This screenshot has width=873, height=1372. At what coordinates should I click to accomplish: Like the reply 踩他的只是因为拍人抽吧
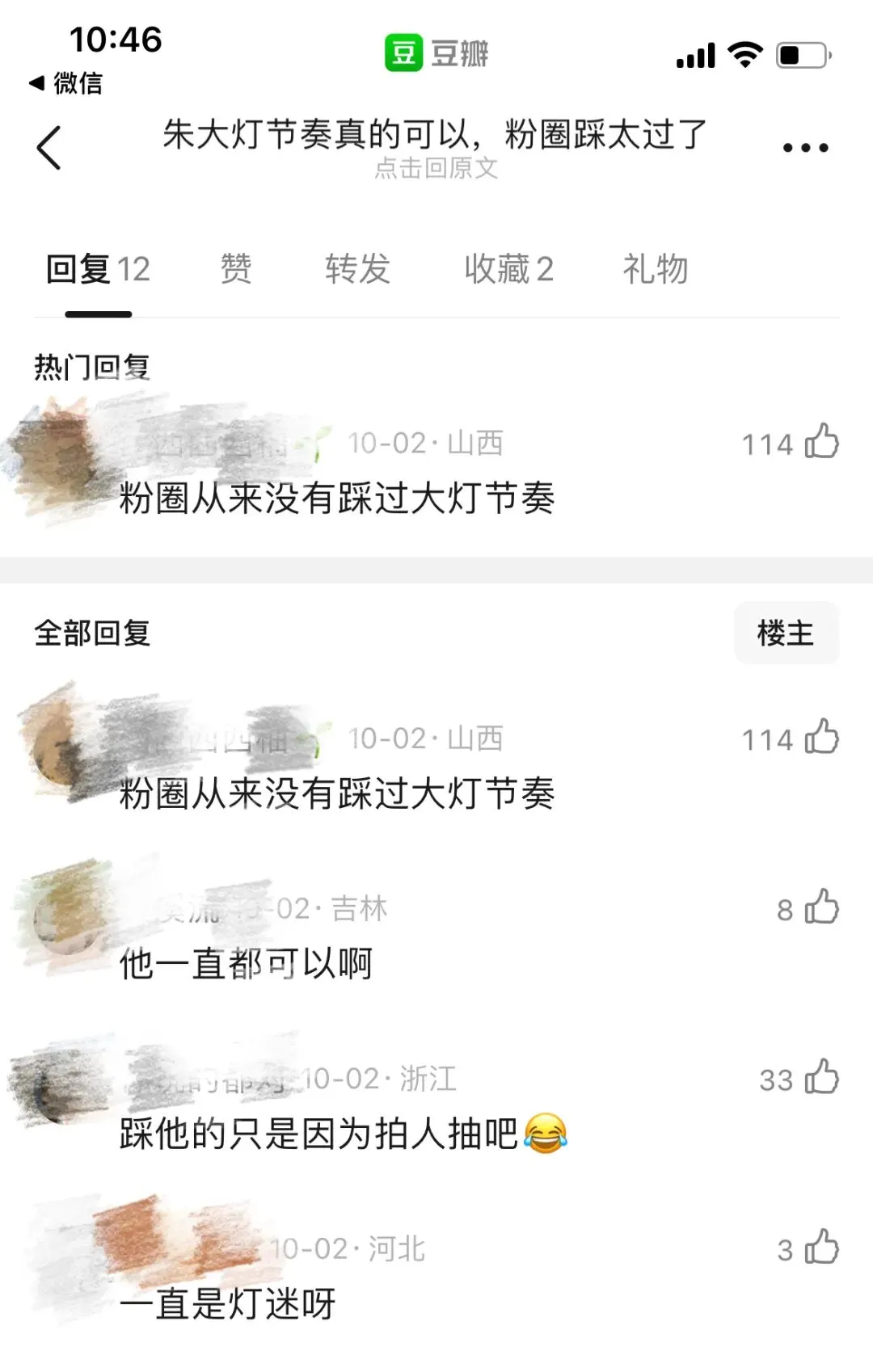point(821,1078)
